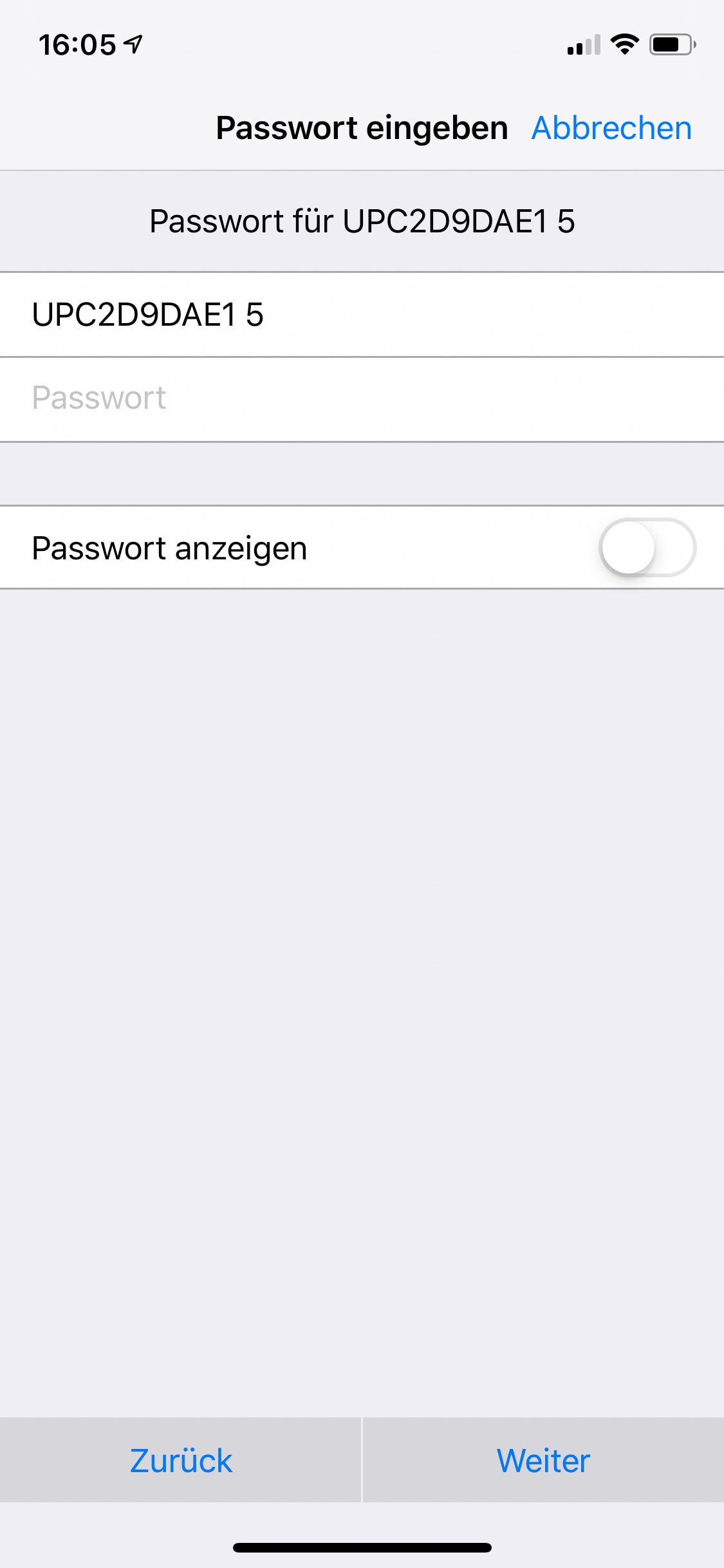The height and width of the screenshot is (1568, 724).
Task: Edit the network name field UPC2D9DAE1 5
Action: point(360,315)
